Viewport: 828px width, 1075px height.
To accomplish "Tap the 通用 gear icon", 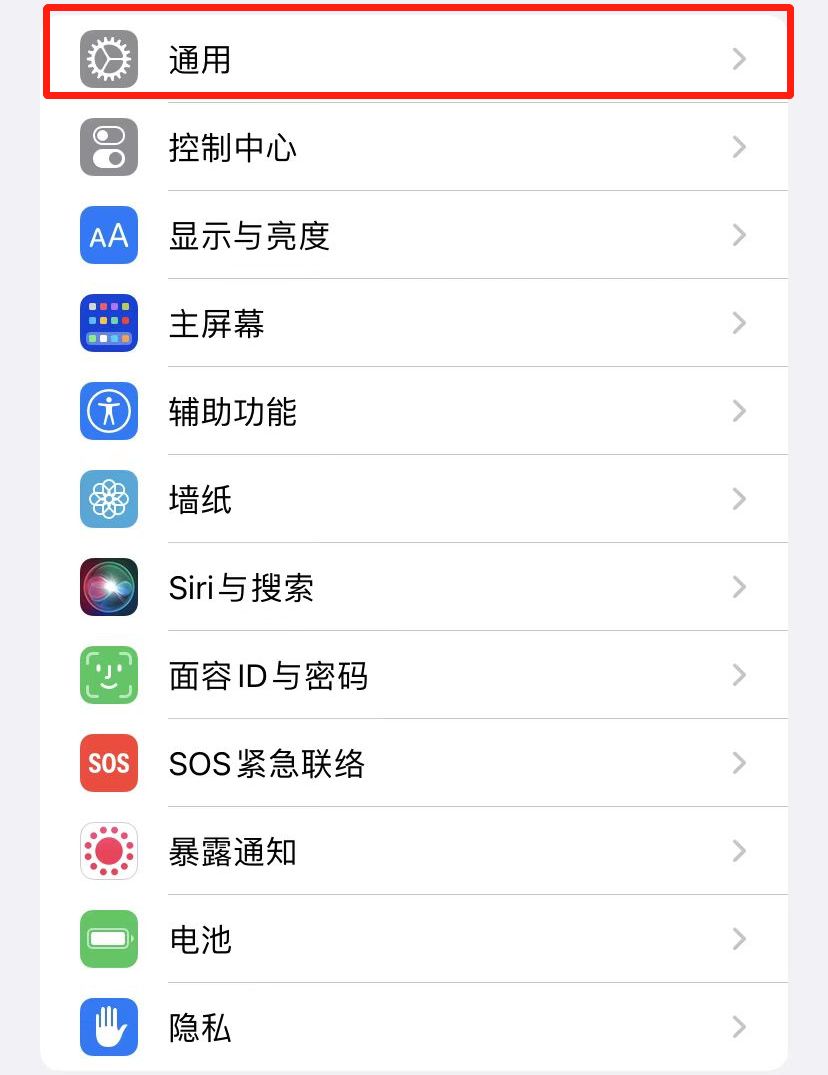I will click(x=108, y=59).
